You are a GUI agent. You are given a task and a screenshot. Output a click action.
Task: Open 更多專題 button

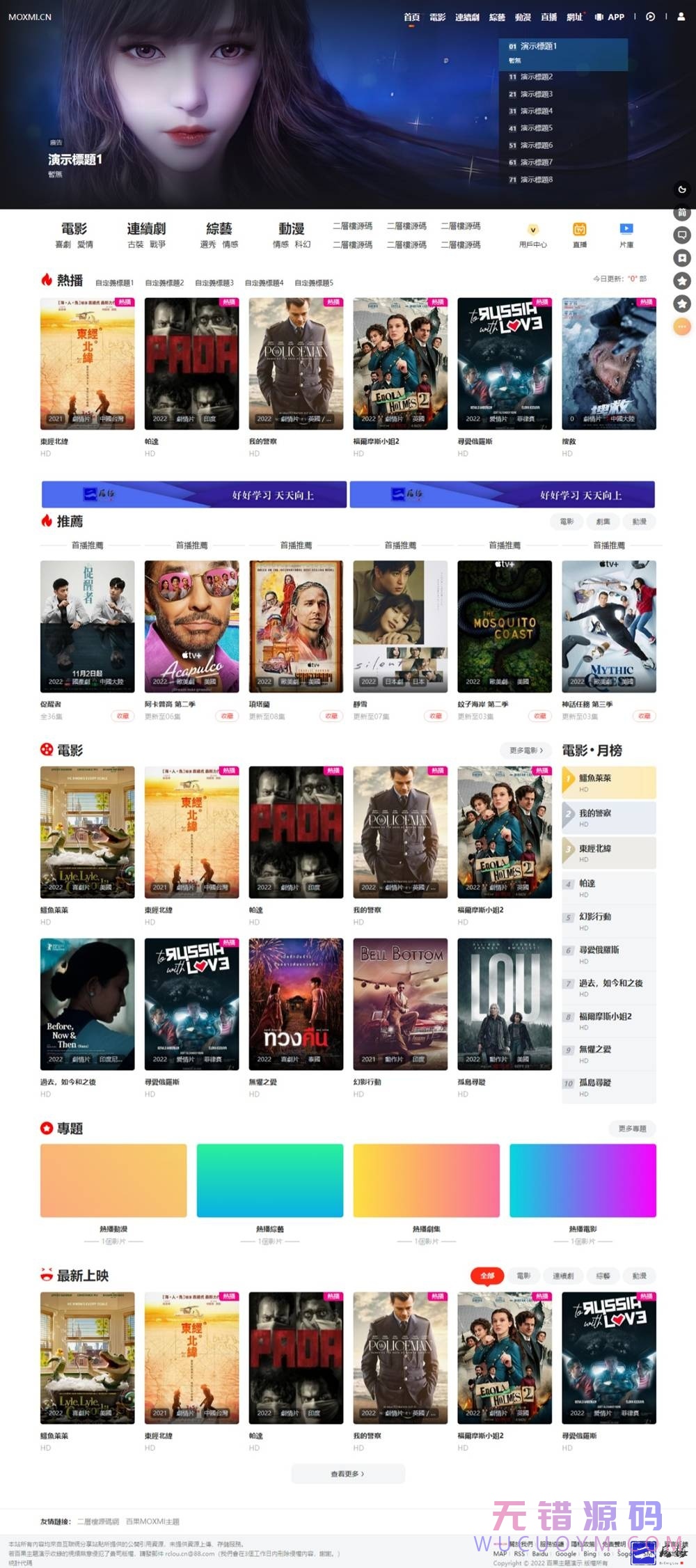(632, 1129)
